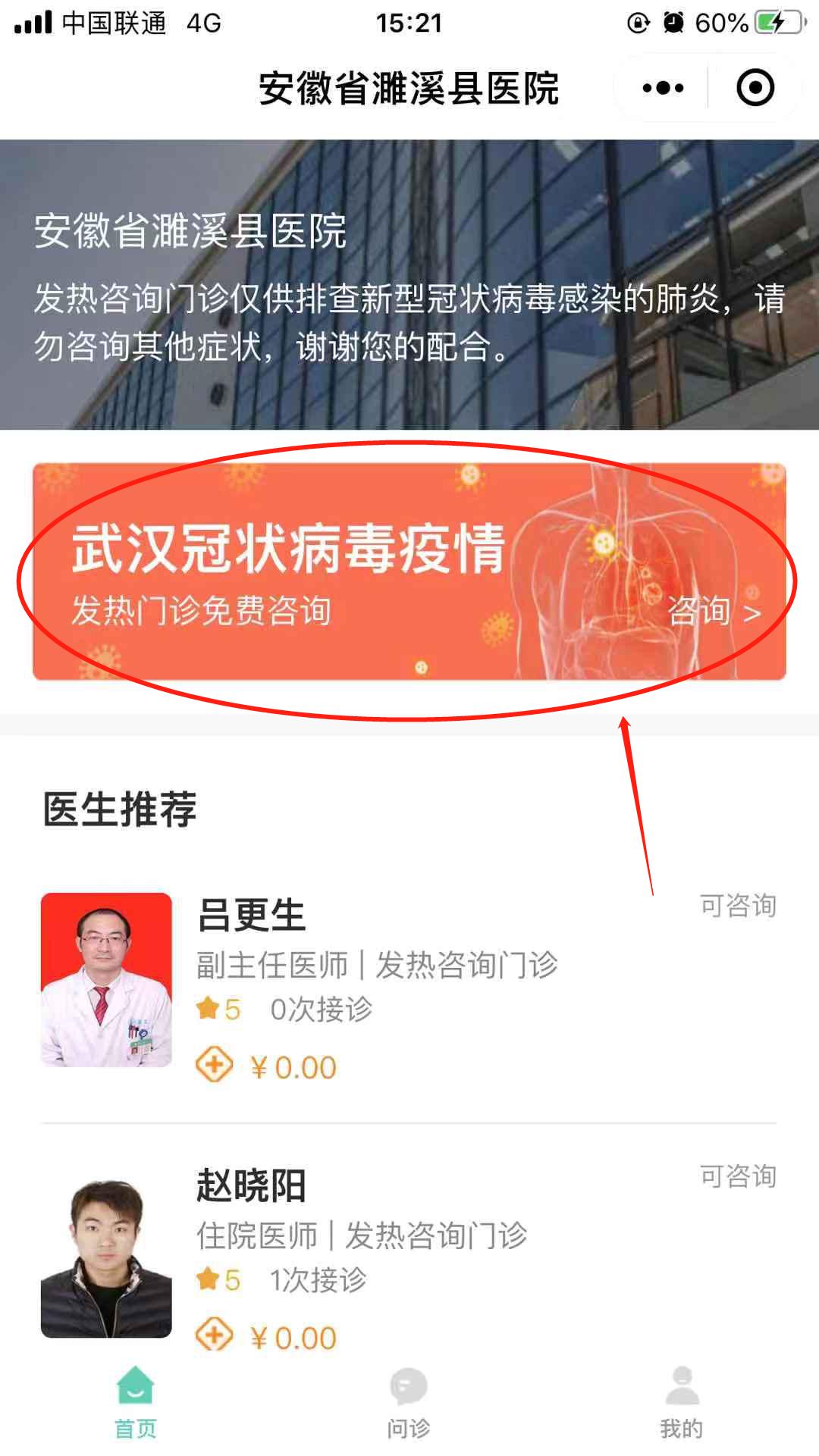Close the mini program with the circle button
Image resolution: width=819 pixels, height=1456 pixels.
[755, 89]
